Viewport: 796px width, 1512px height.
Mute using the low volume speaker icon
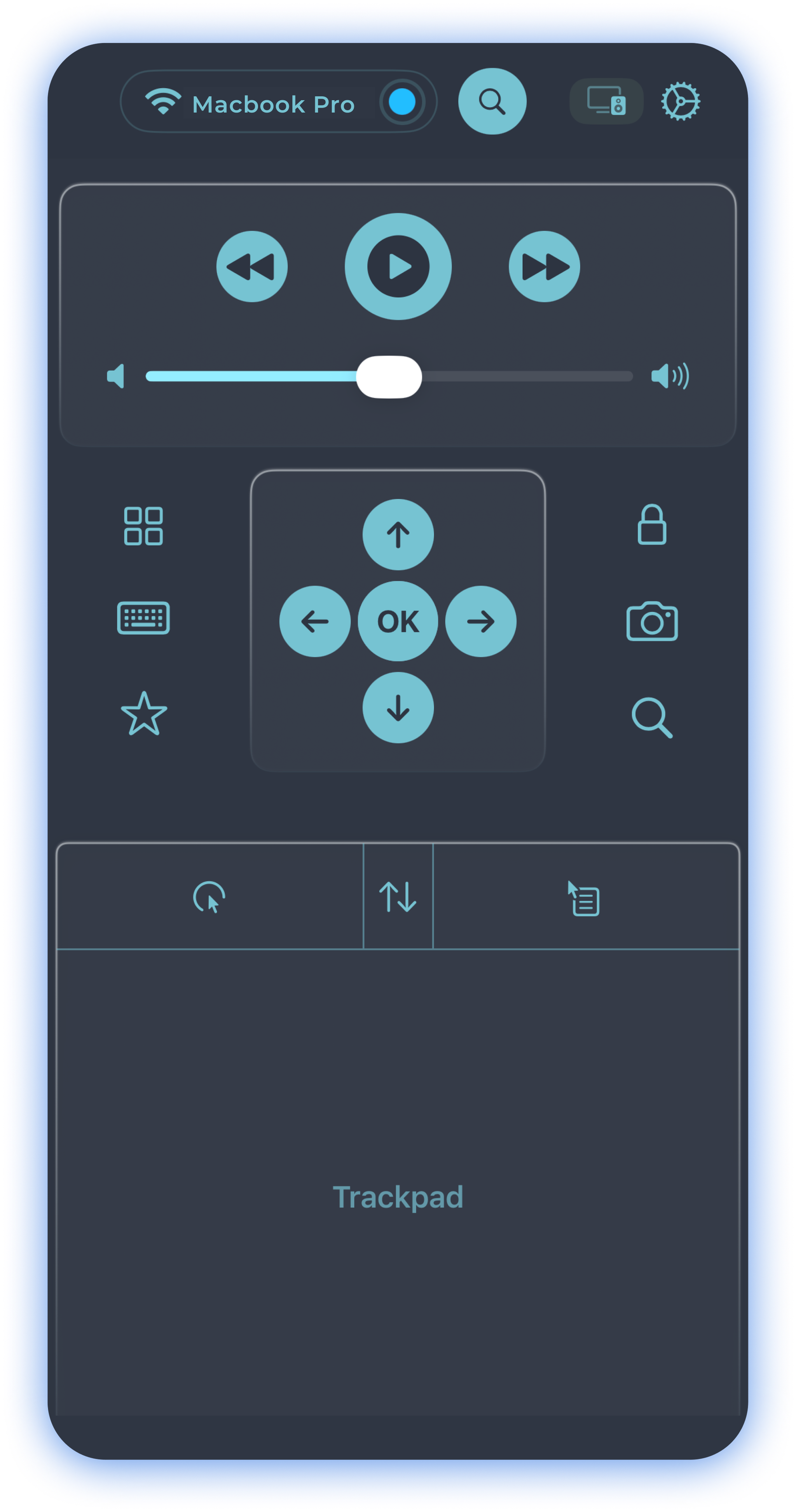[116, 376]
